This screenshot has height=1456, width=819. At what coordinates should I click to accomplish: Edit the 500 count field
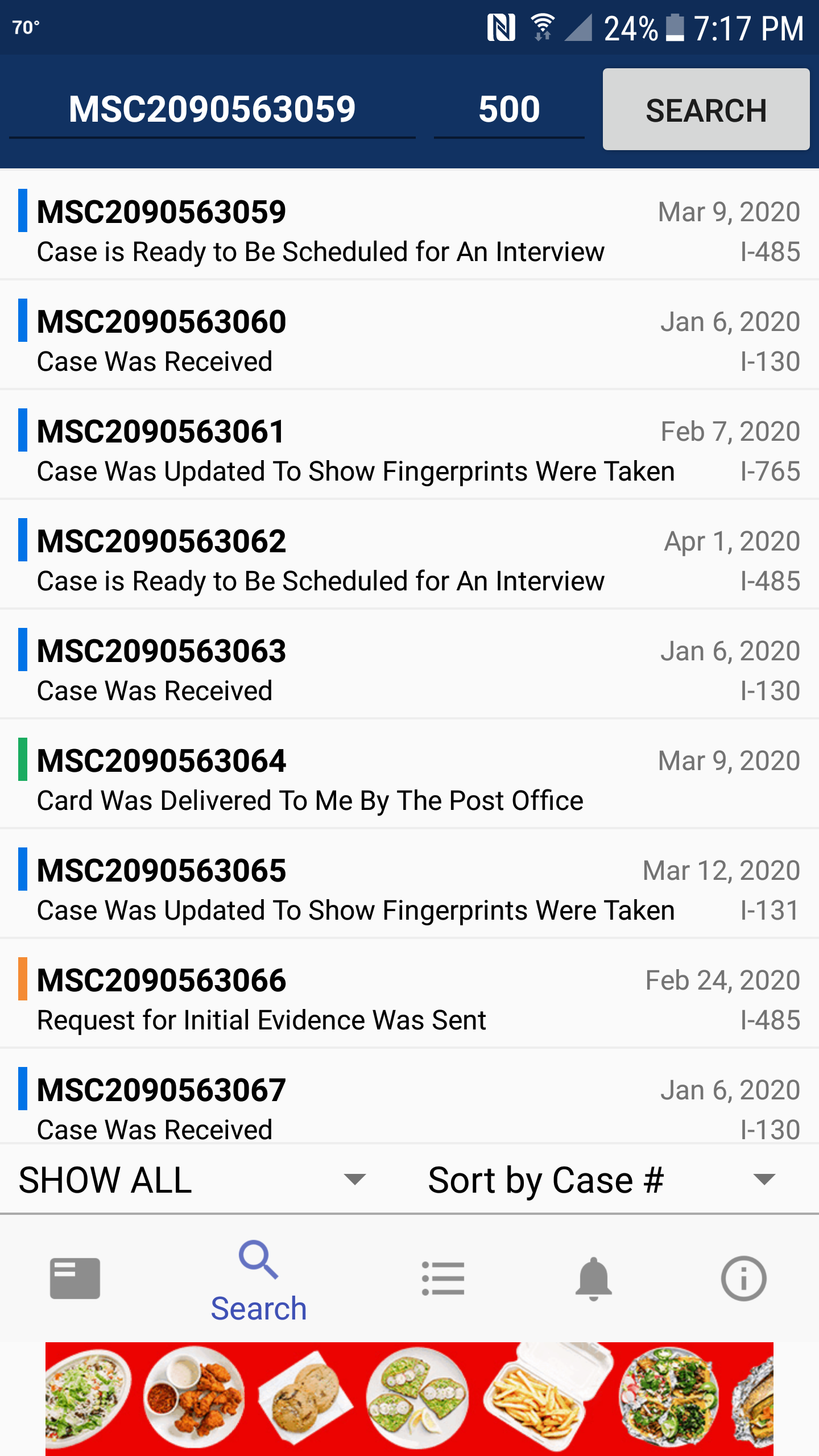509,109
